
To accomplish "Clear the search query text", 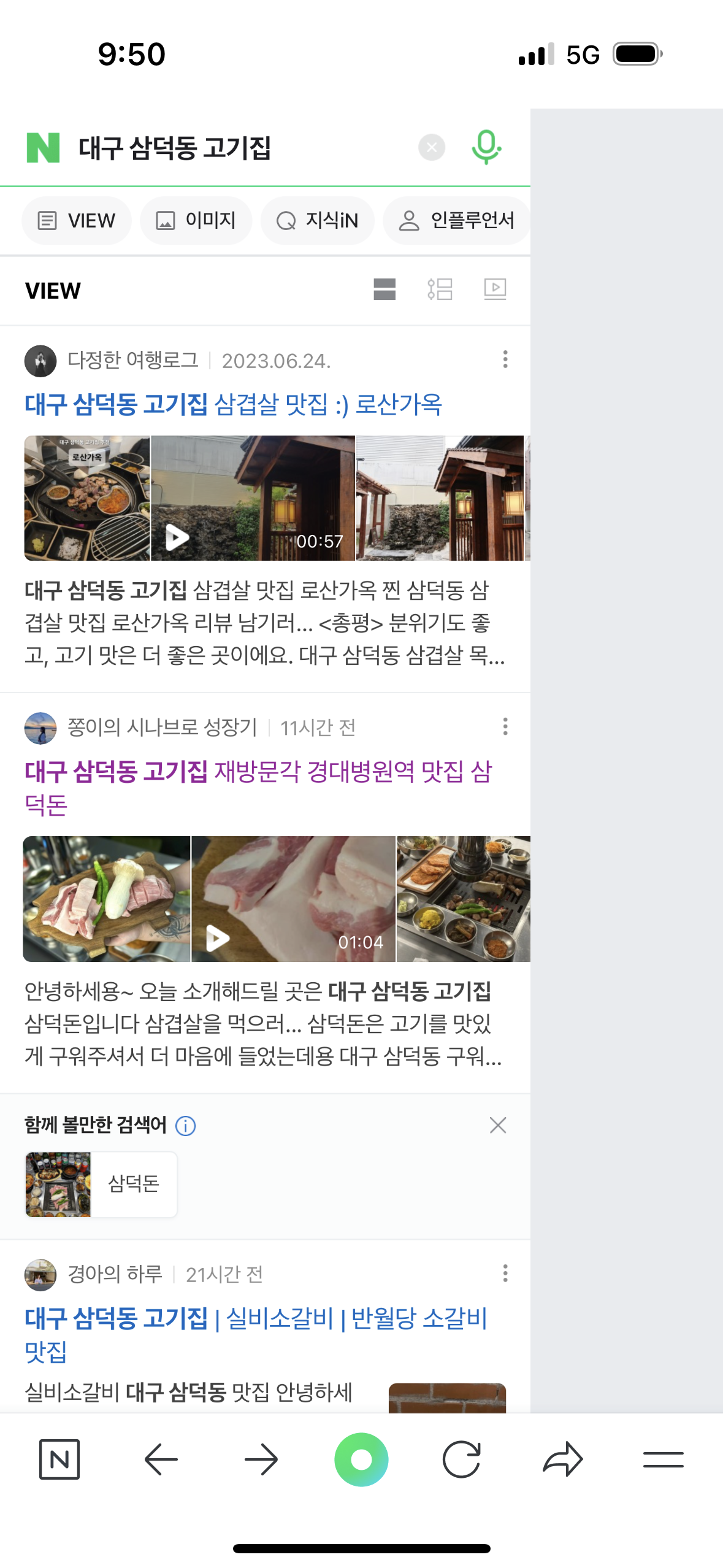I will [432, 148].
